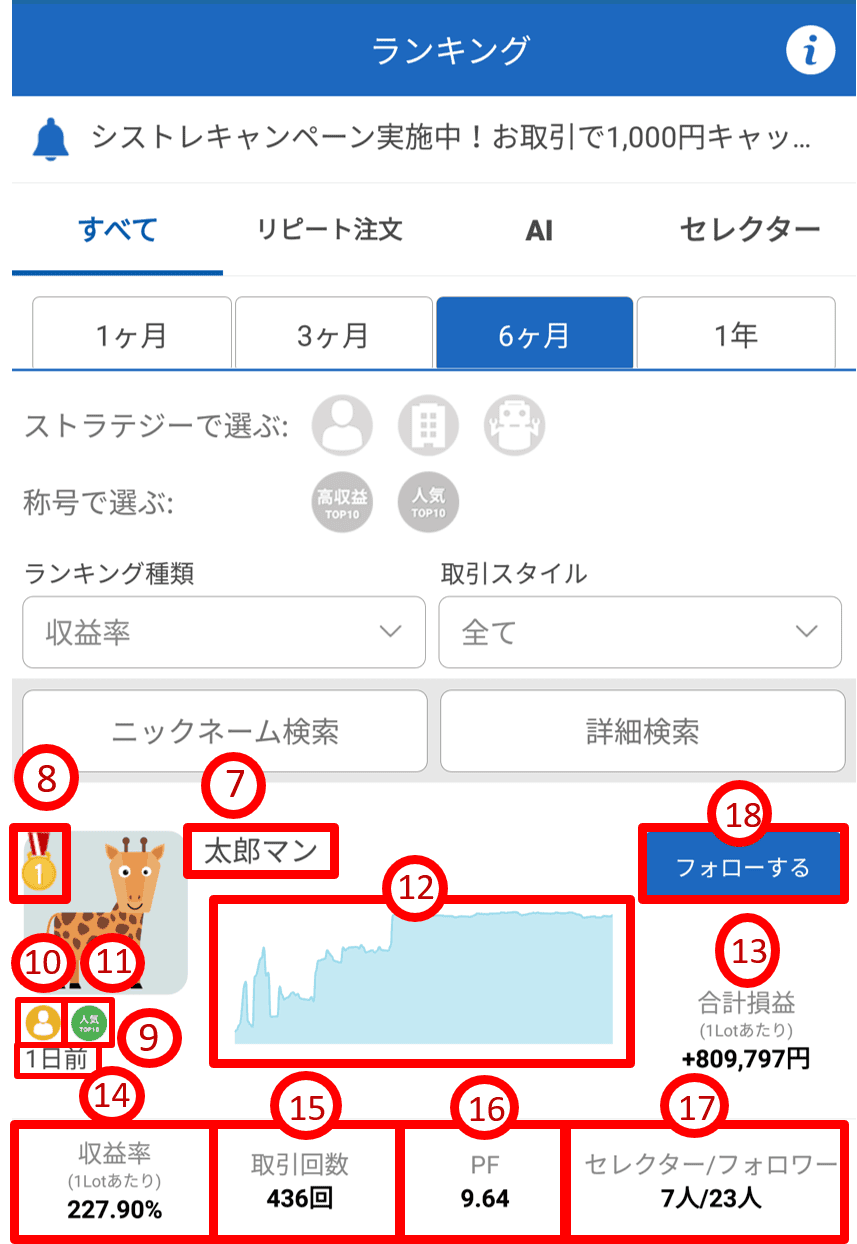Filter by the 高収益 TOP10 badge

point(342,504)
